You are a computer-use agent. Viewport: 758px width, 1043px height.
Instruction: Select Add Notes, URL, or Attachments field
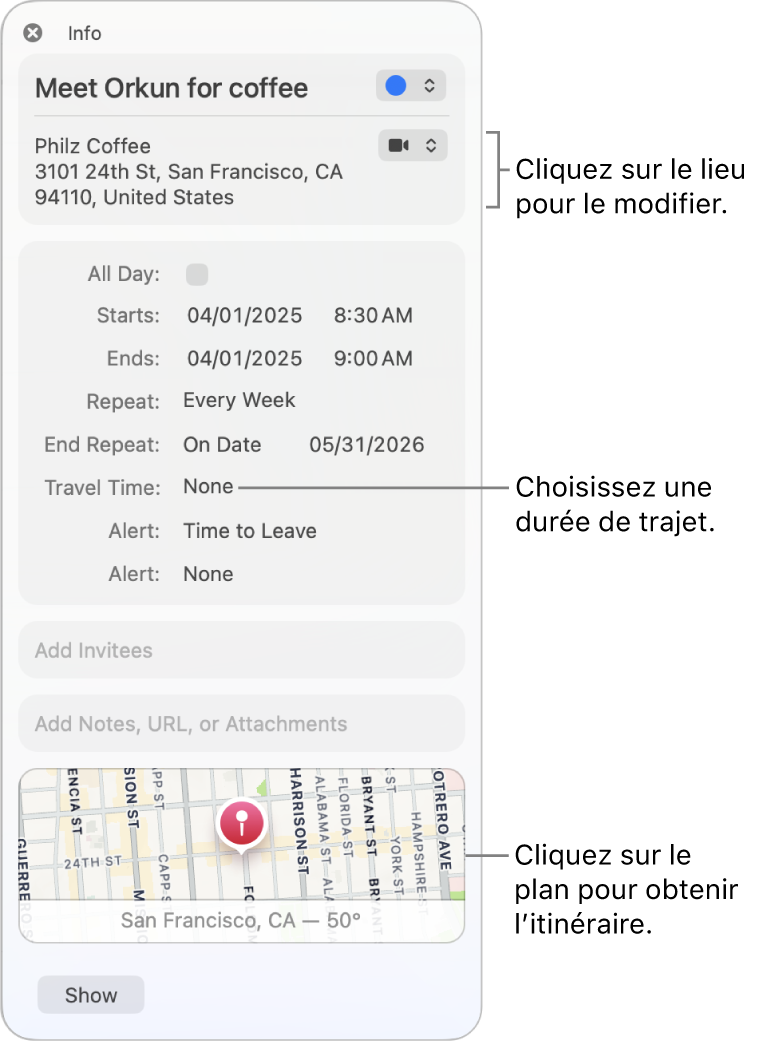click(x=241, y=724)
